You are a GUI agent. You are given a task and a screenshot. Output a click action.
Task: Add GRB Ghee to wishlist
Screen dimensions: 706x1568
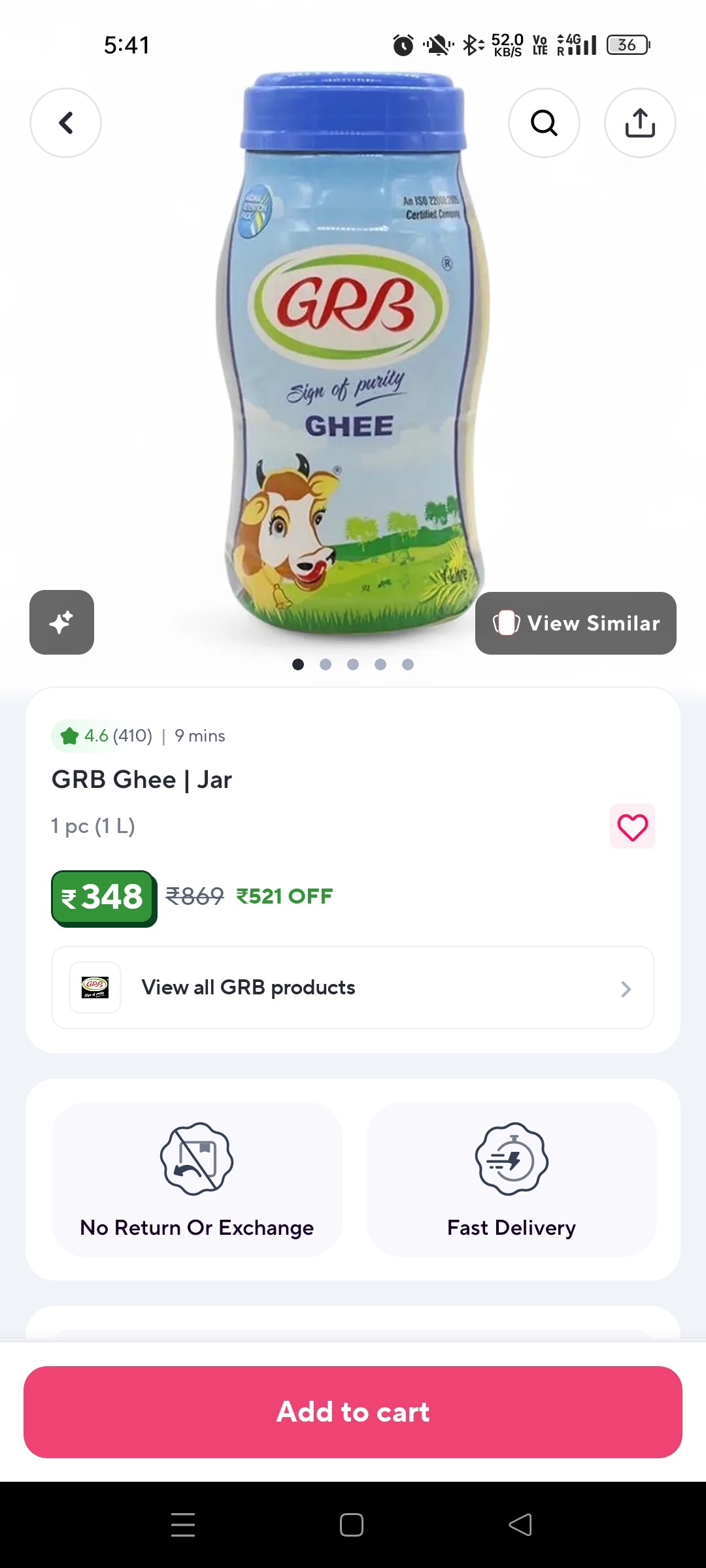632,826
